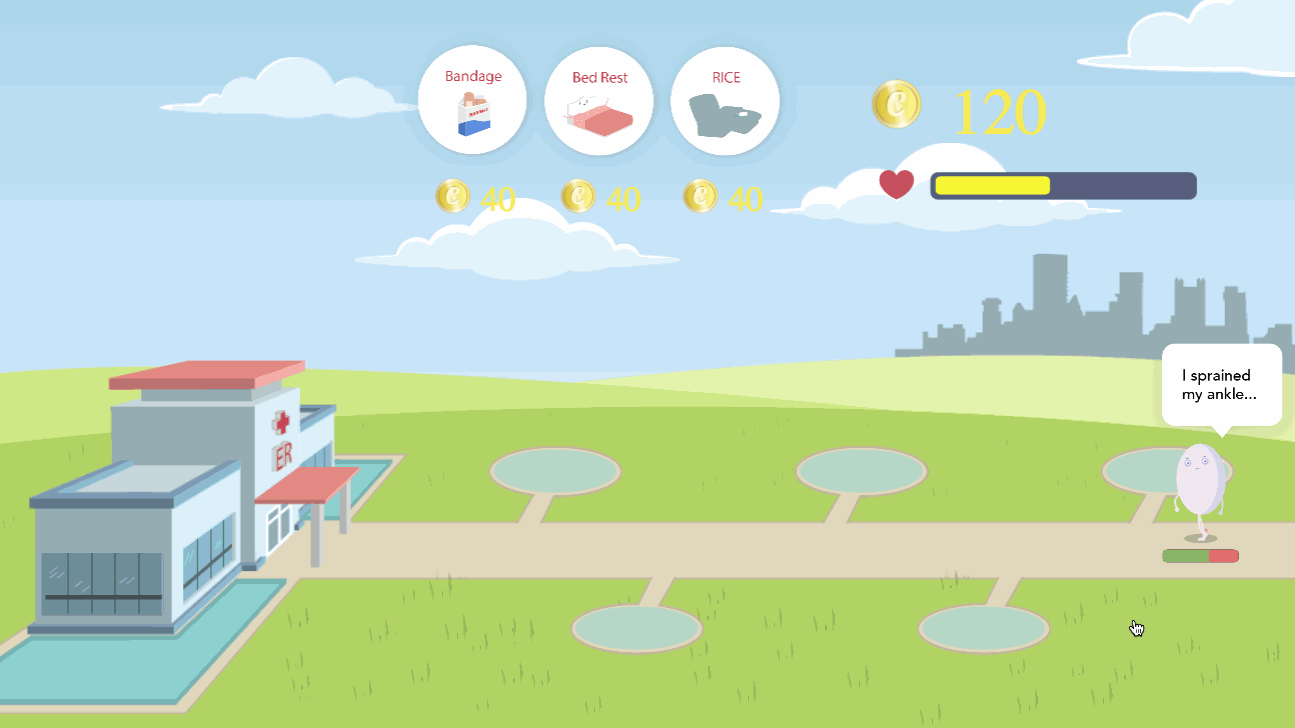Pick the RICE treatment

click(725, 101)
